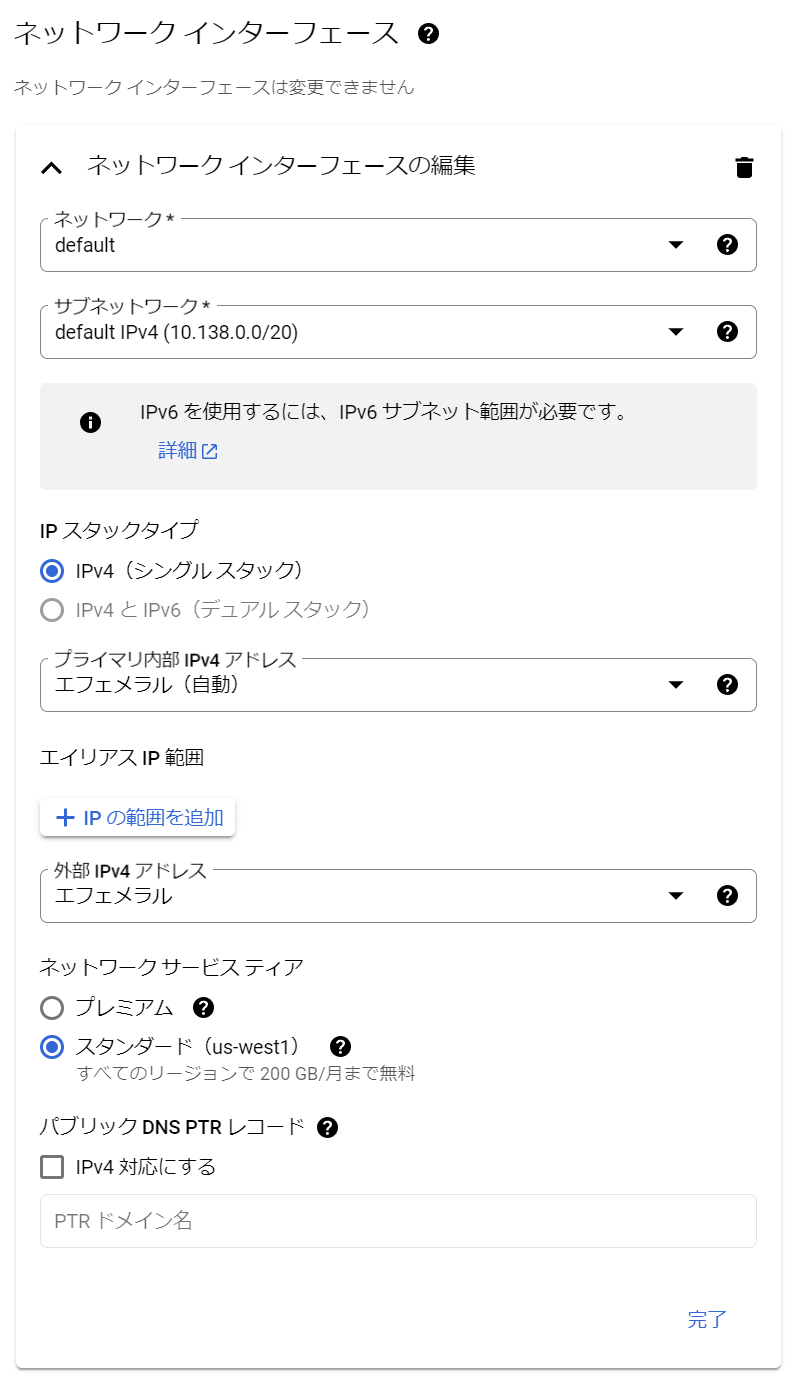Show help for the ネットワーク field
Viewport: 789px width, 1377px height.
[x=728, y=245]
